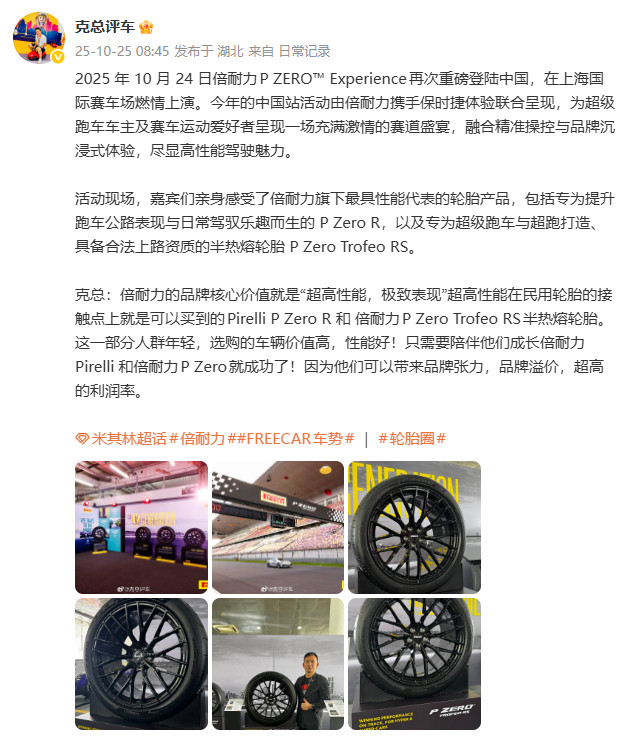The image size is (629, 741).
Task: Tap the username 克总评车
Action: point(104,25)
